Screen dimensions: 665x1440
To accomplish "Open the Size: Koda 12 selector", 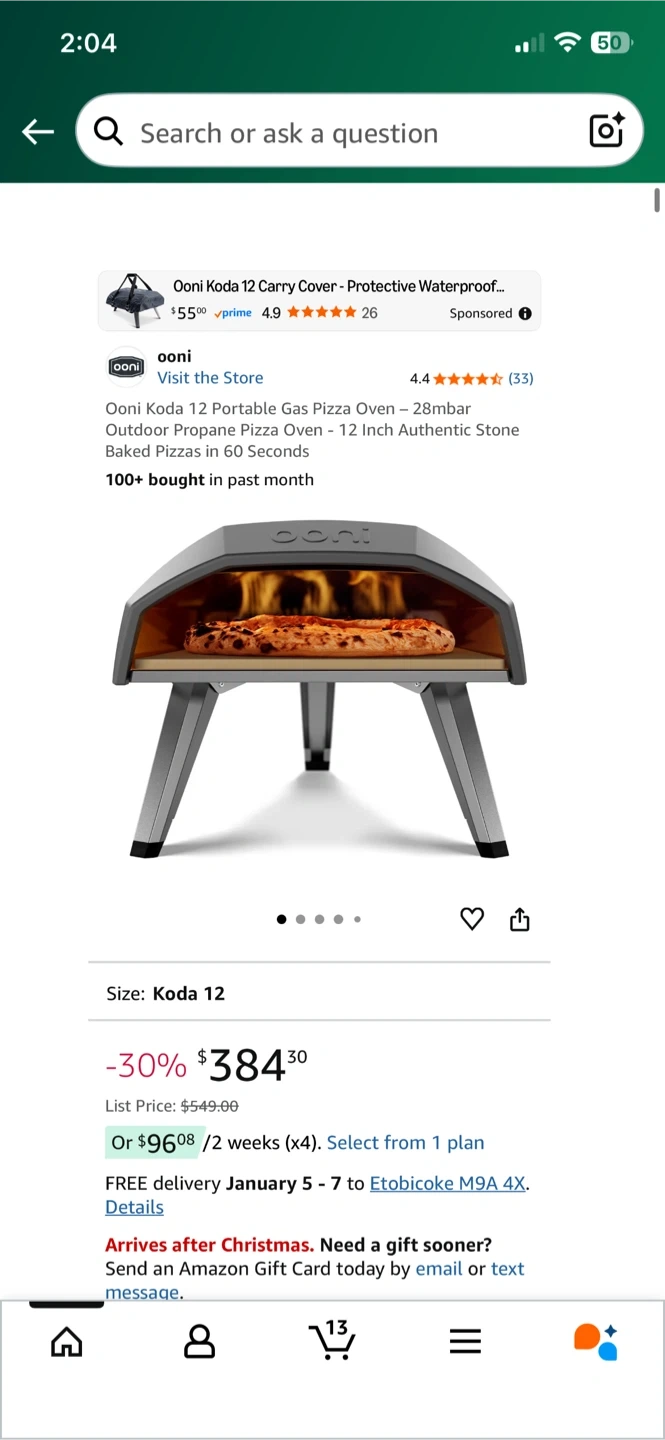I will (x=318, y=993).
